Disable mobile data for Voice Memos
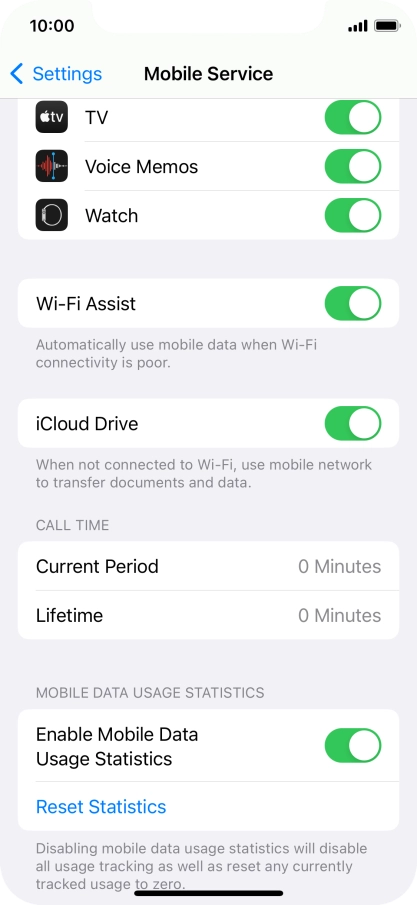The height and width of the screenshot is (905, 417). tap(353, 166)
